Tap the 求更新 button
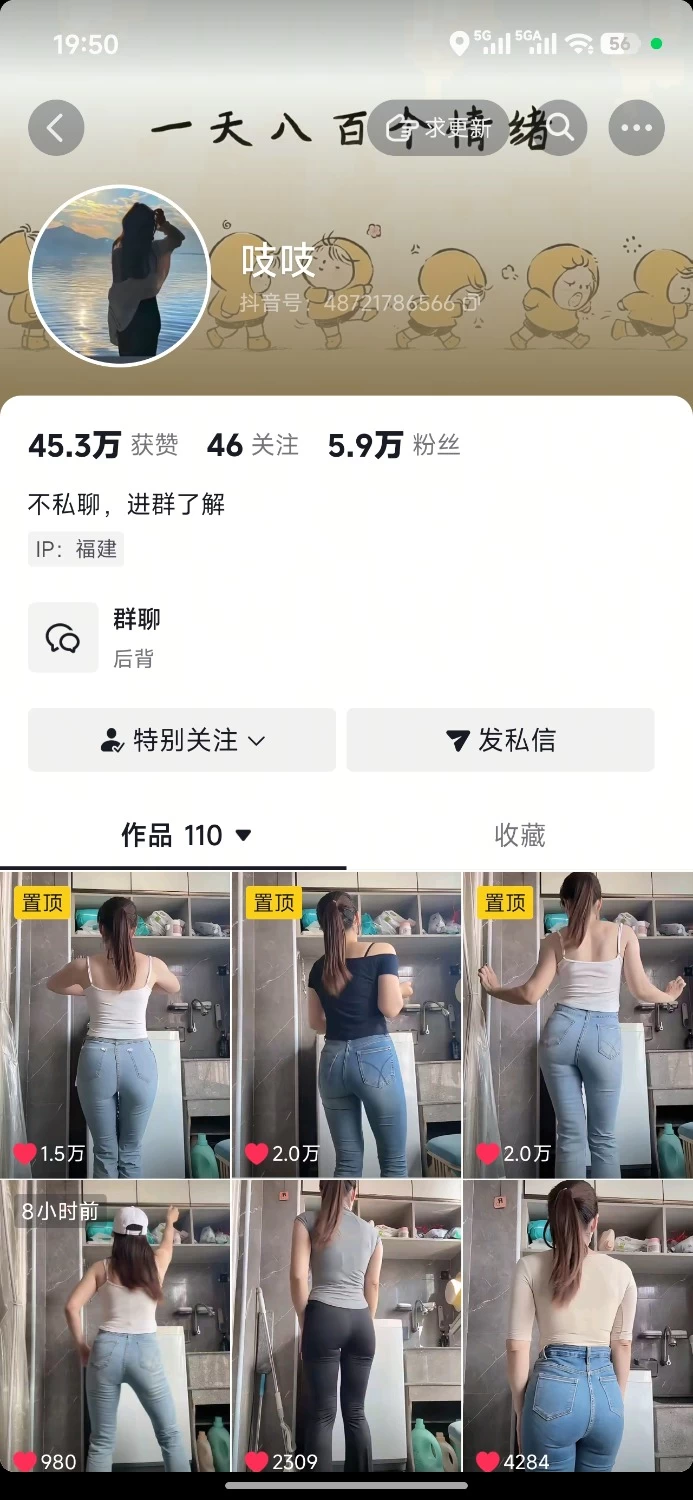 [438, 128]
